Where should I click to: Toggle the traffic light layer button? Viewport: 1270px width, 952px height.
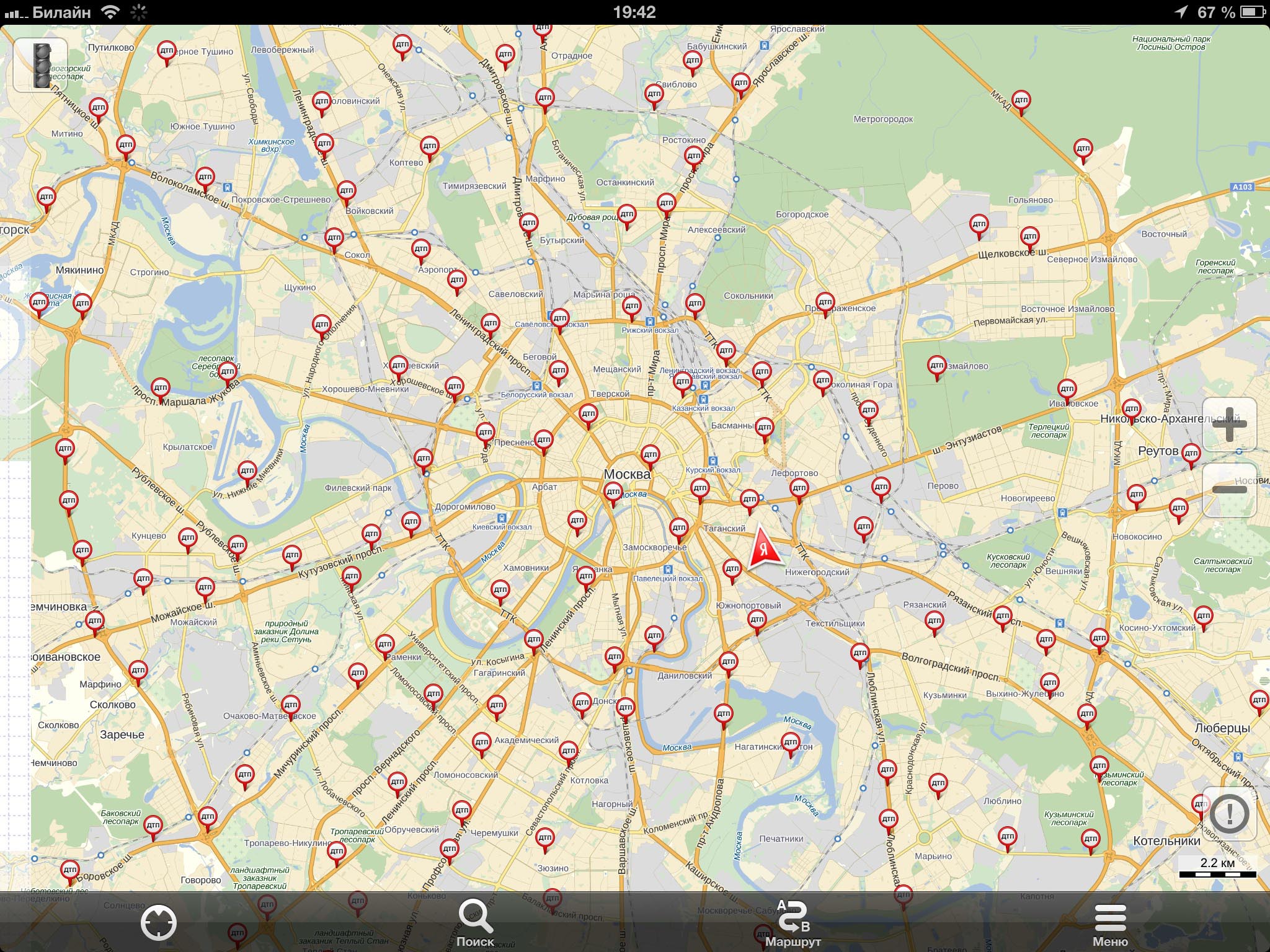[x=40, y=65]
